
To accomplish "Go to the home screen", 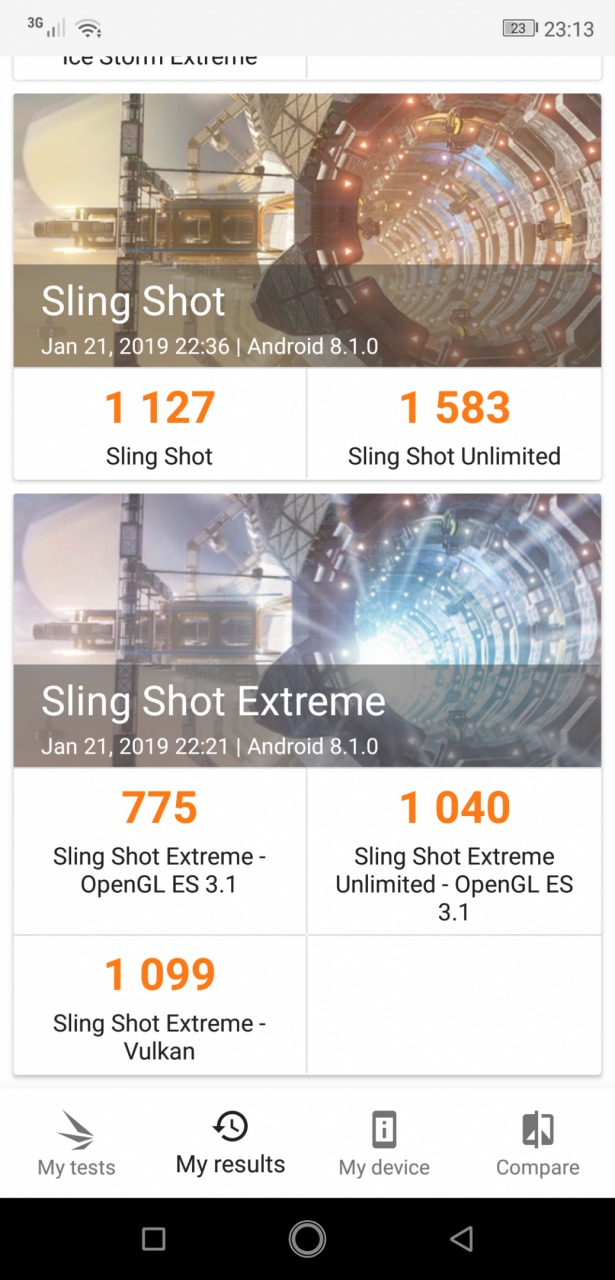I will [307, 1239].
